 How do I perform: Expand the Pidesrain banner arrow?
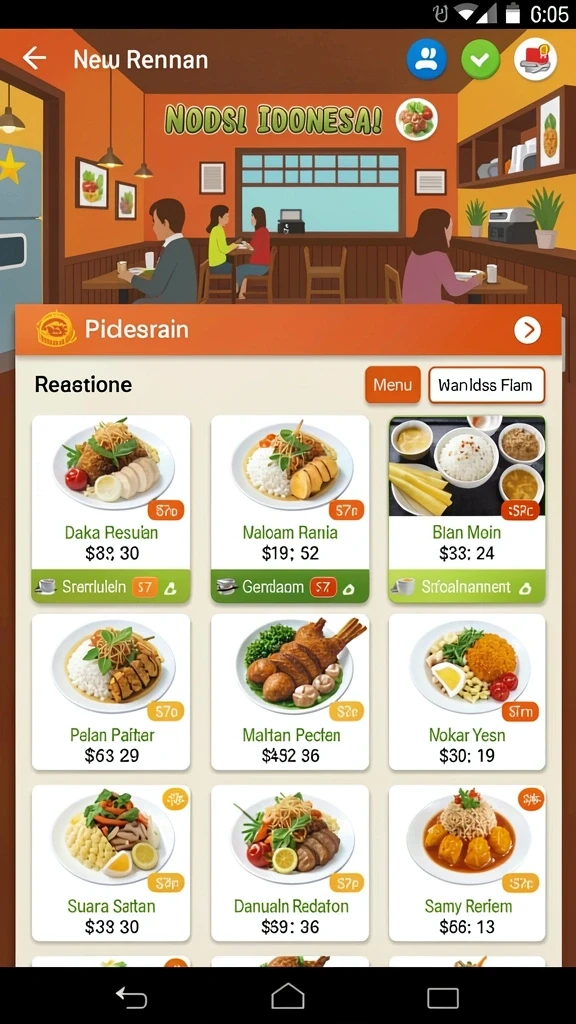tap(527, 330)
